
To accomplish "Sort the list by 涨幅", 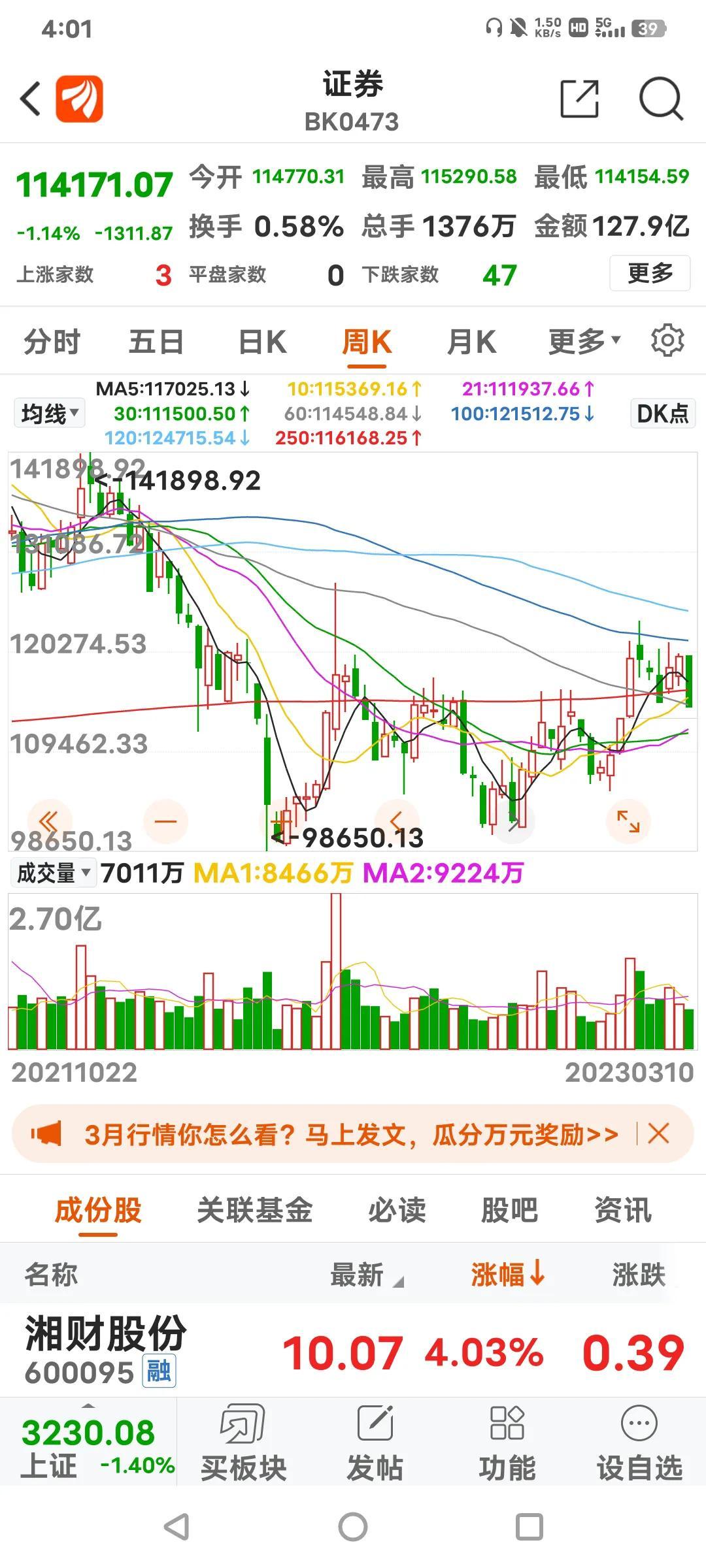I will point(507,1274).
